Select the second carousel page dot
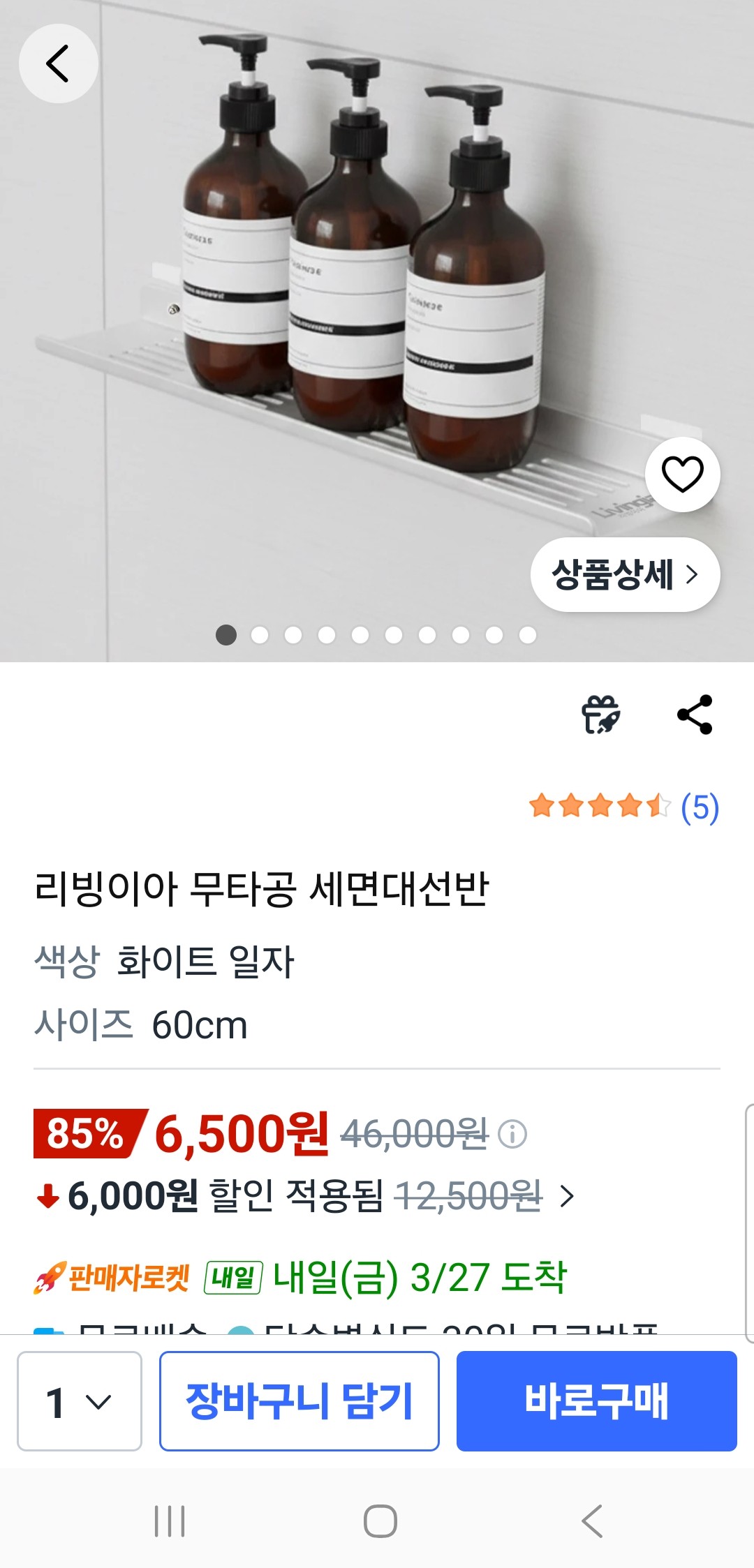Viewport: 754px width, 1568px height. 259,635
